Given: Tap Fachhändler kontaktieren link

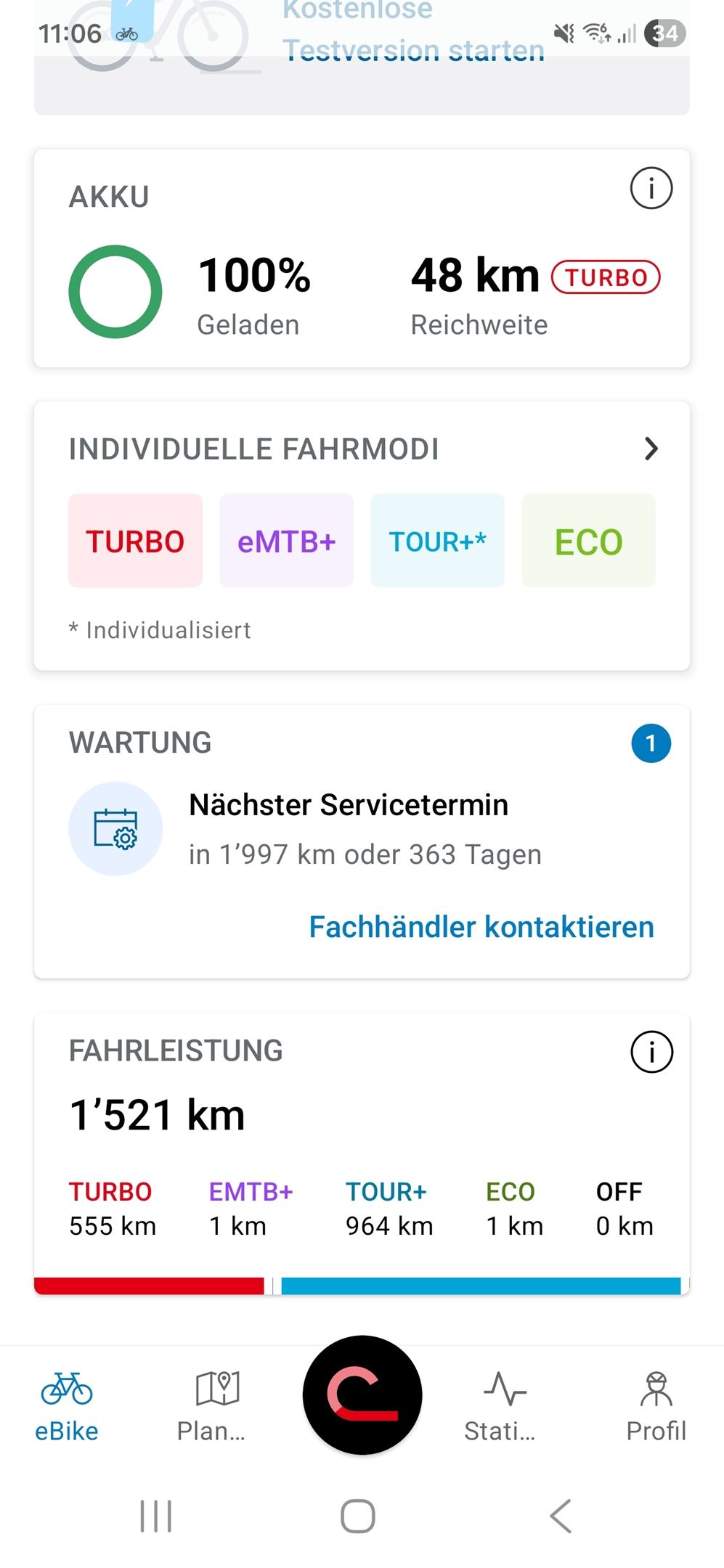Looking at the screenshot, I should 481,927.
